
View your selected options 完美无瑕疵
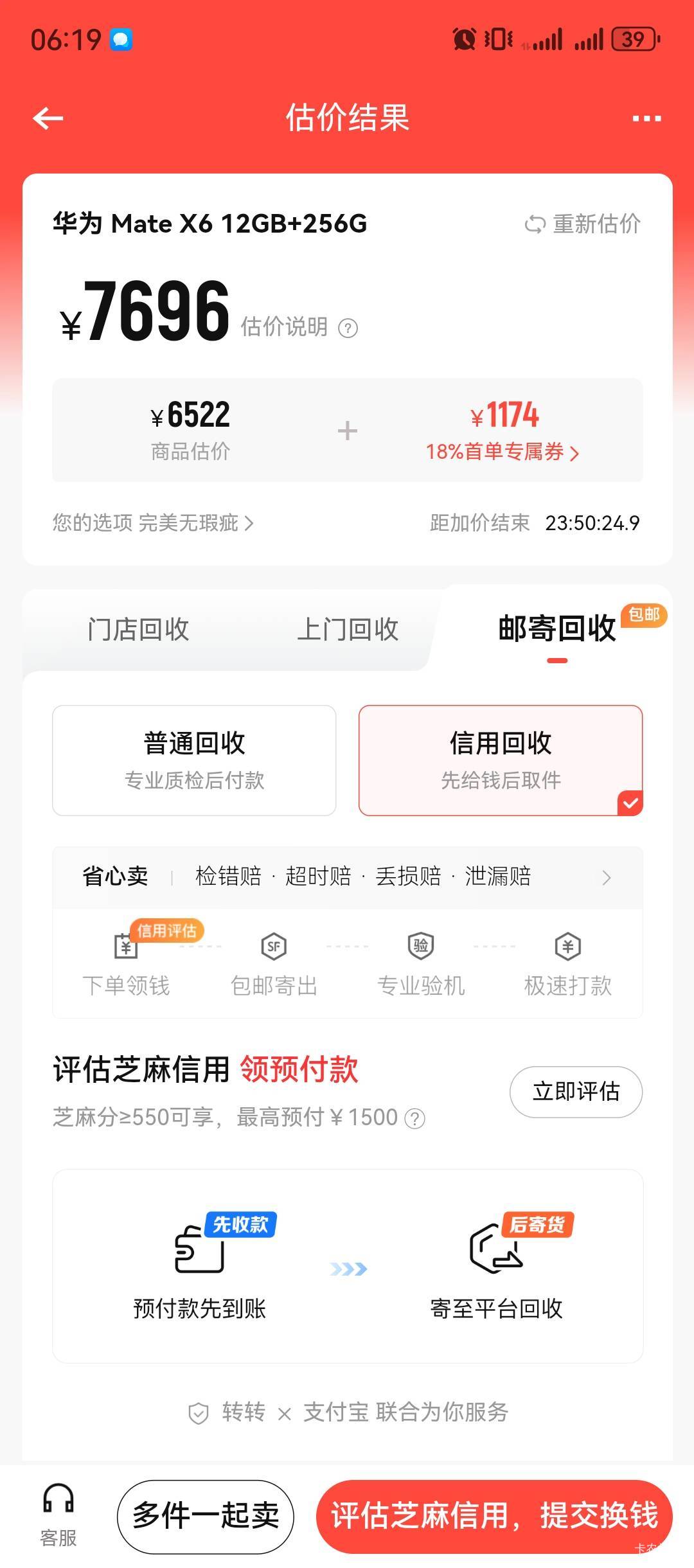(x=153, y=523)
